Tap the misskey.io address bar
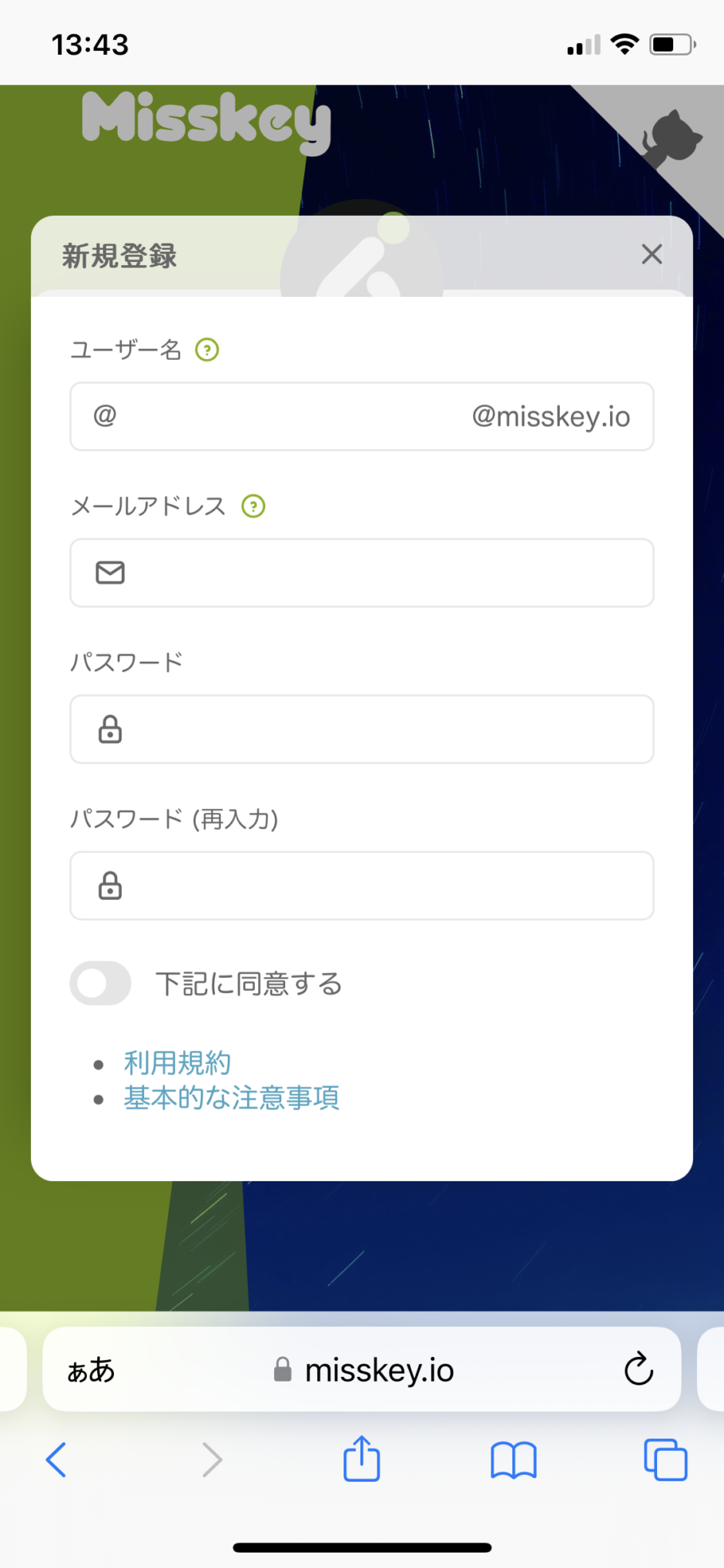 (377, 1370)
